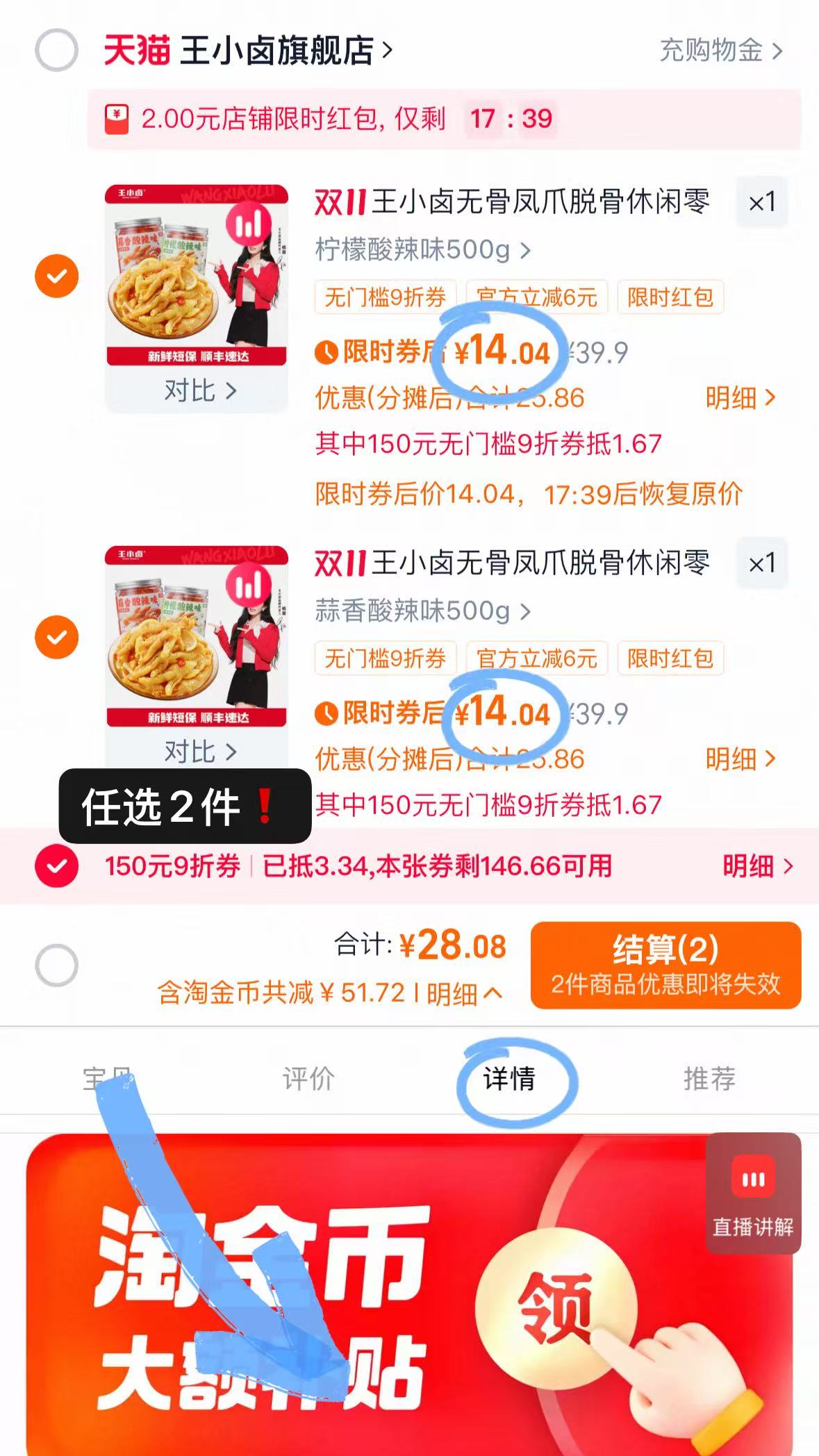Open the red packet envelope icon in banner
The image size is (819, 1456).
pyautogui.click(x=117, y=119)
